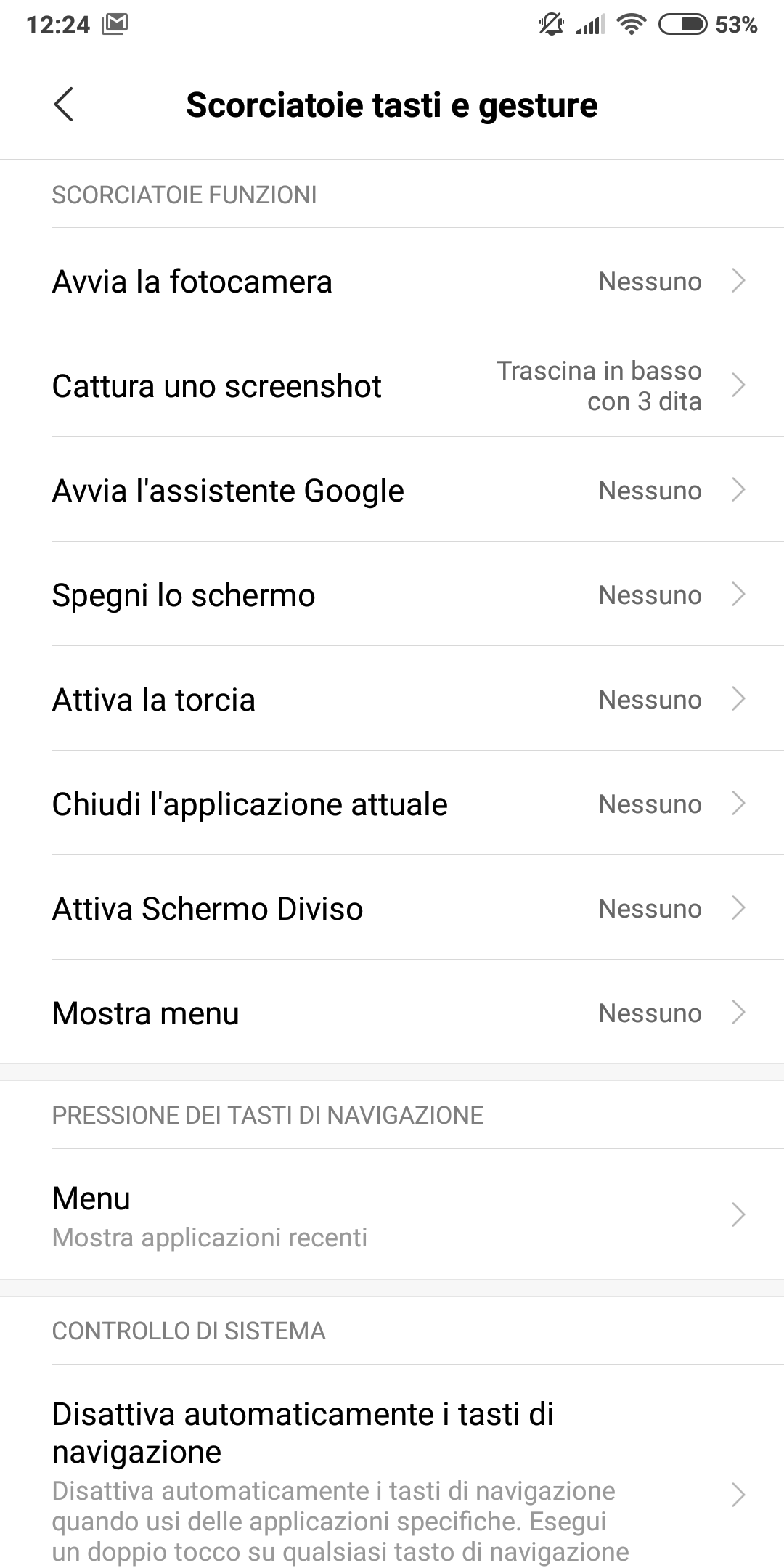Open Spegni lo schermo shortcut setting
This screenshot has width=784, height=1568.
(x=392, y=595)
